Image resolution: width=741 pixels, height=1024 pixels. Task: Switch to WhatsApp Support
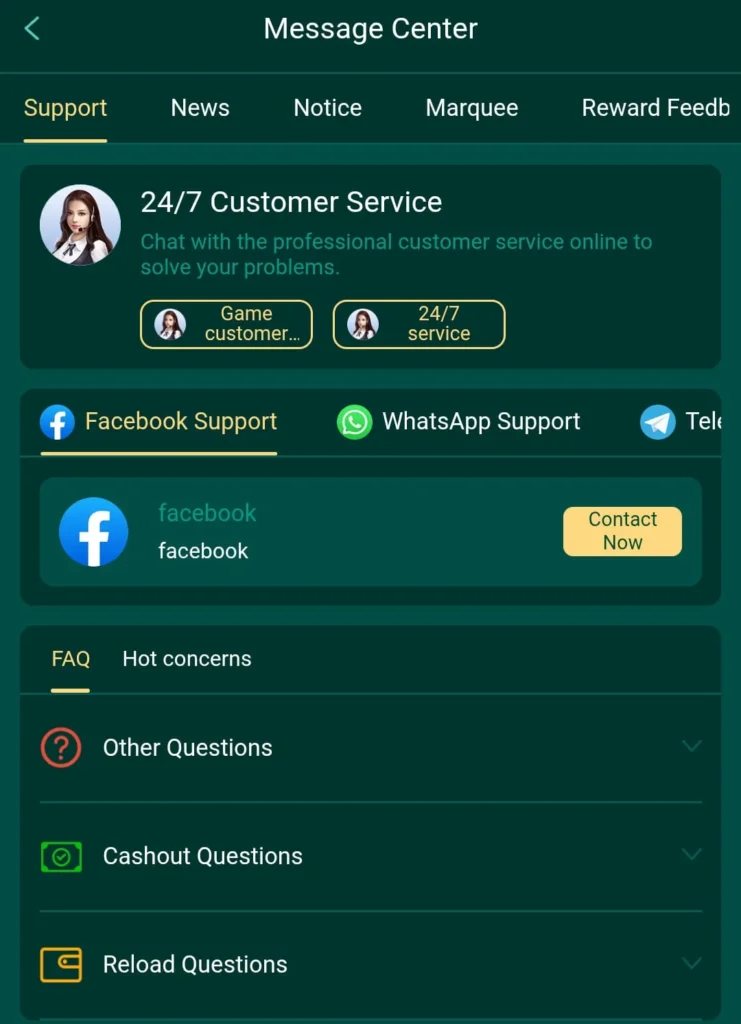tap(459, 422)
